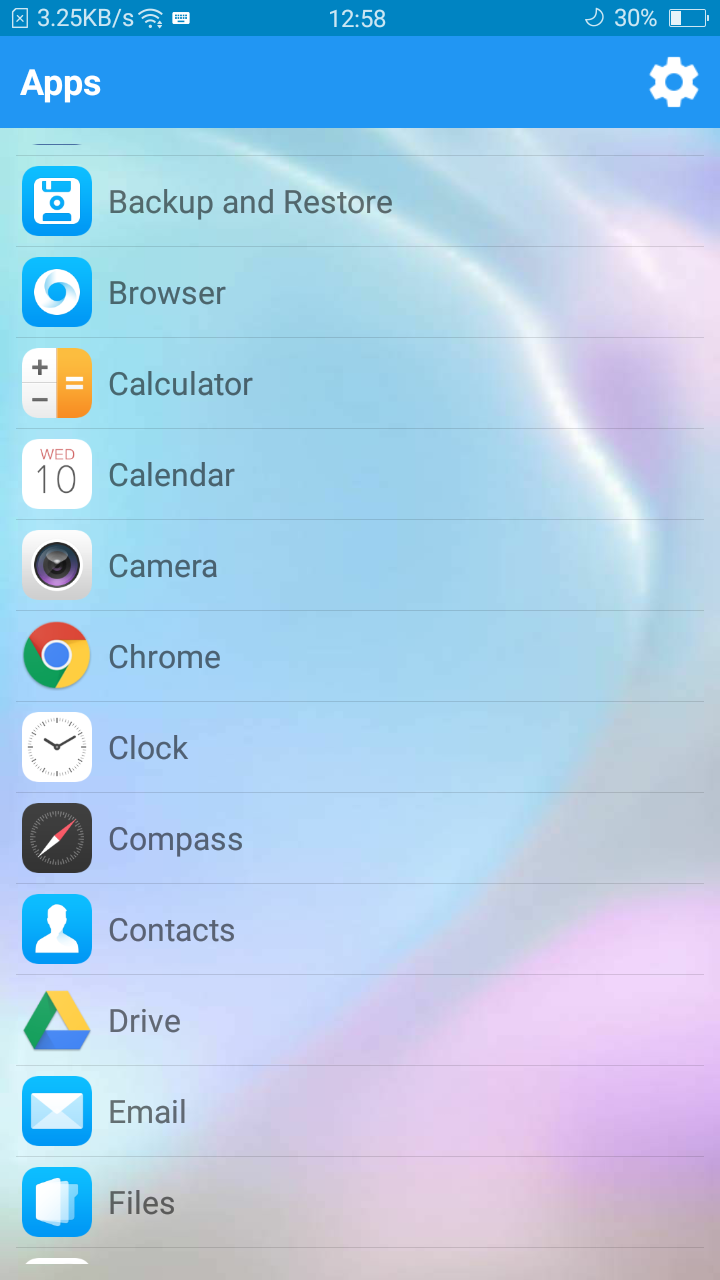Tap the clock showing 12:58
This screenshot has height=1280, width=720.
(x=359, y=17)
